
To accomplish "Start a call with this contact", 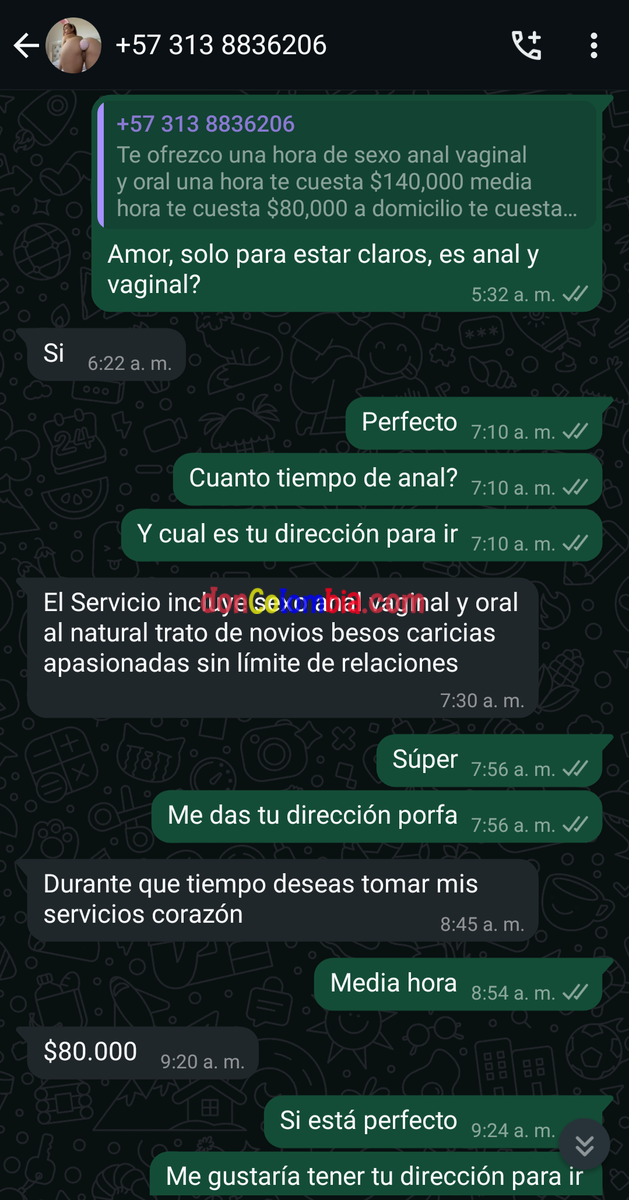I will (x=526, y=46).
